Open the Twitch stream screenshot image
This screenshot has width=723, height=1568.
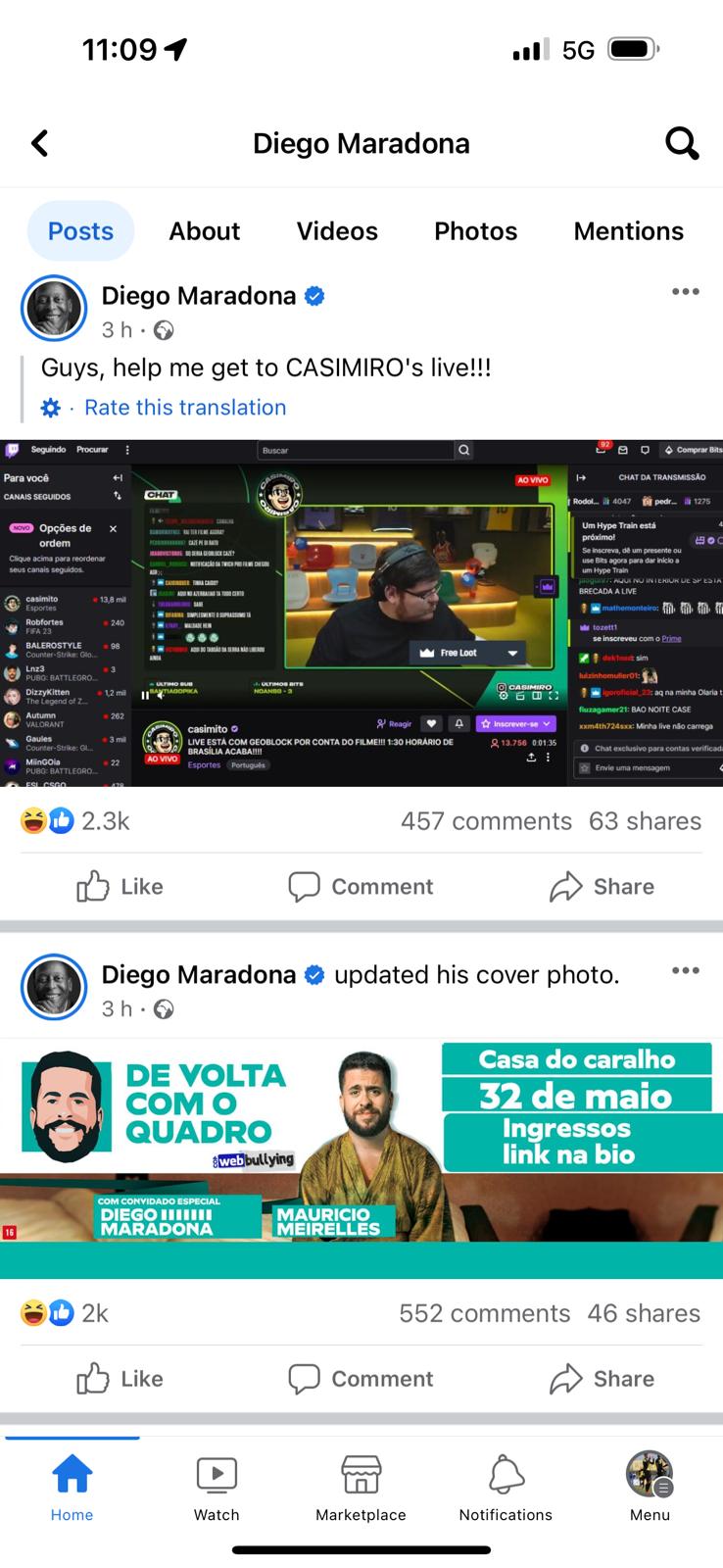[x=361, y=612]
